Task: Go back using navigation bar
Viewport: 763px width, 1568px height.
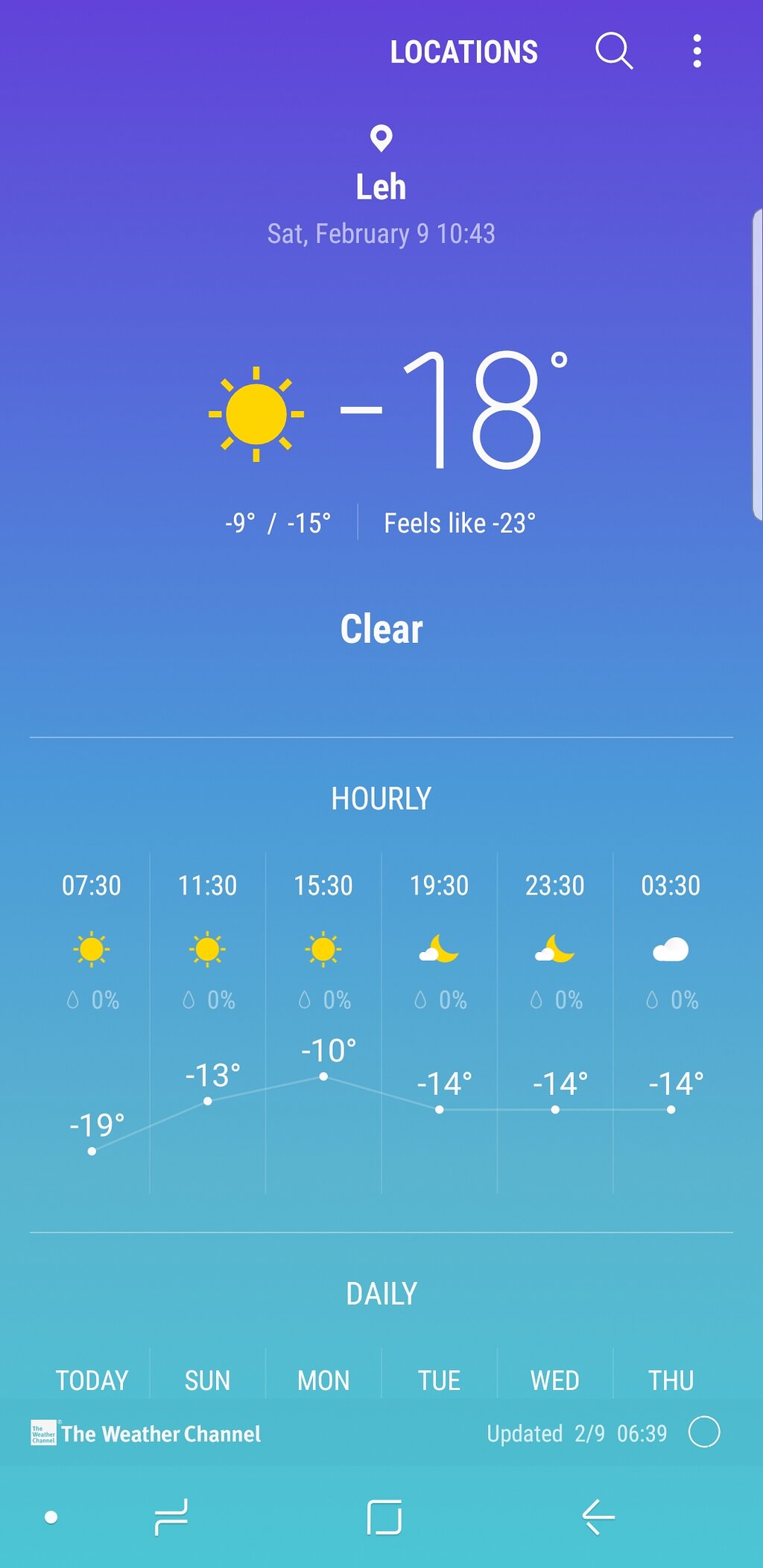Action: (x=598, y=1517)
